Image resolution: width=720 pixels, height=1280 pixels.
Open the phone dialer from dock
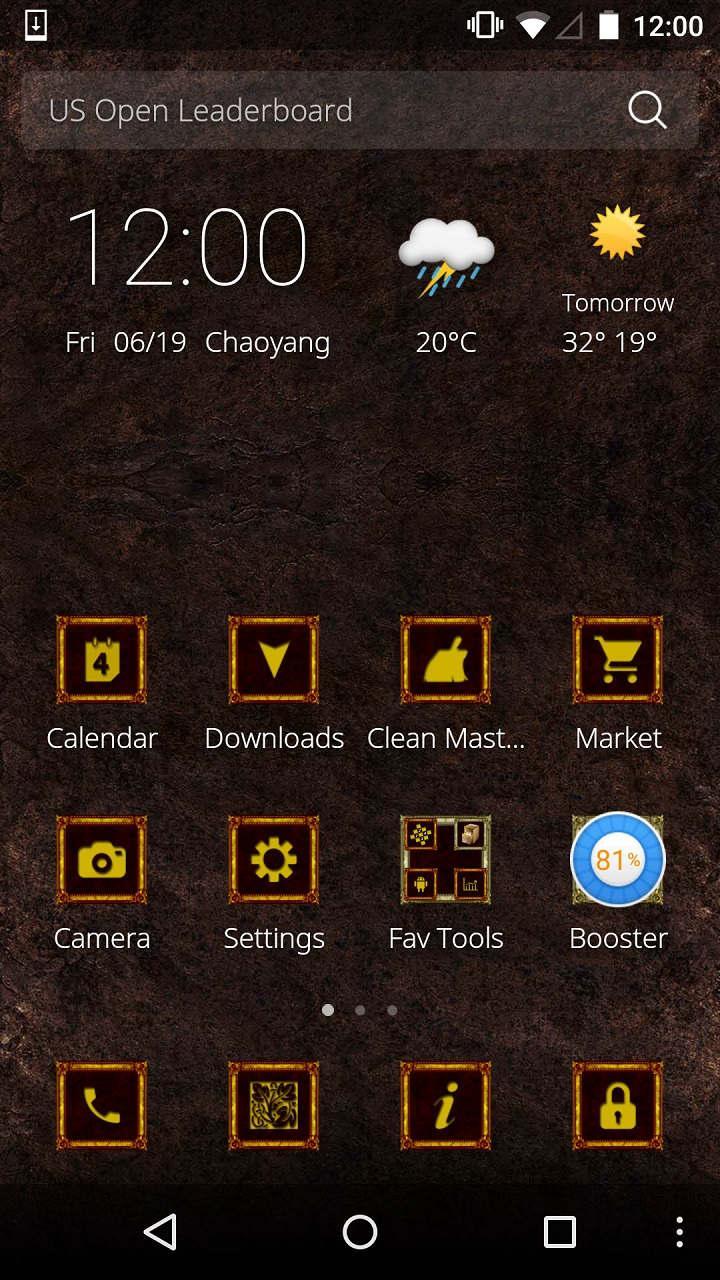[101, 1105]
